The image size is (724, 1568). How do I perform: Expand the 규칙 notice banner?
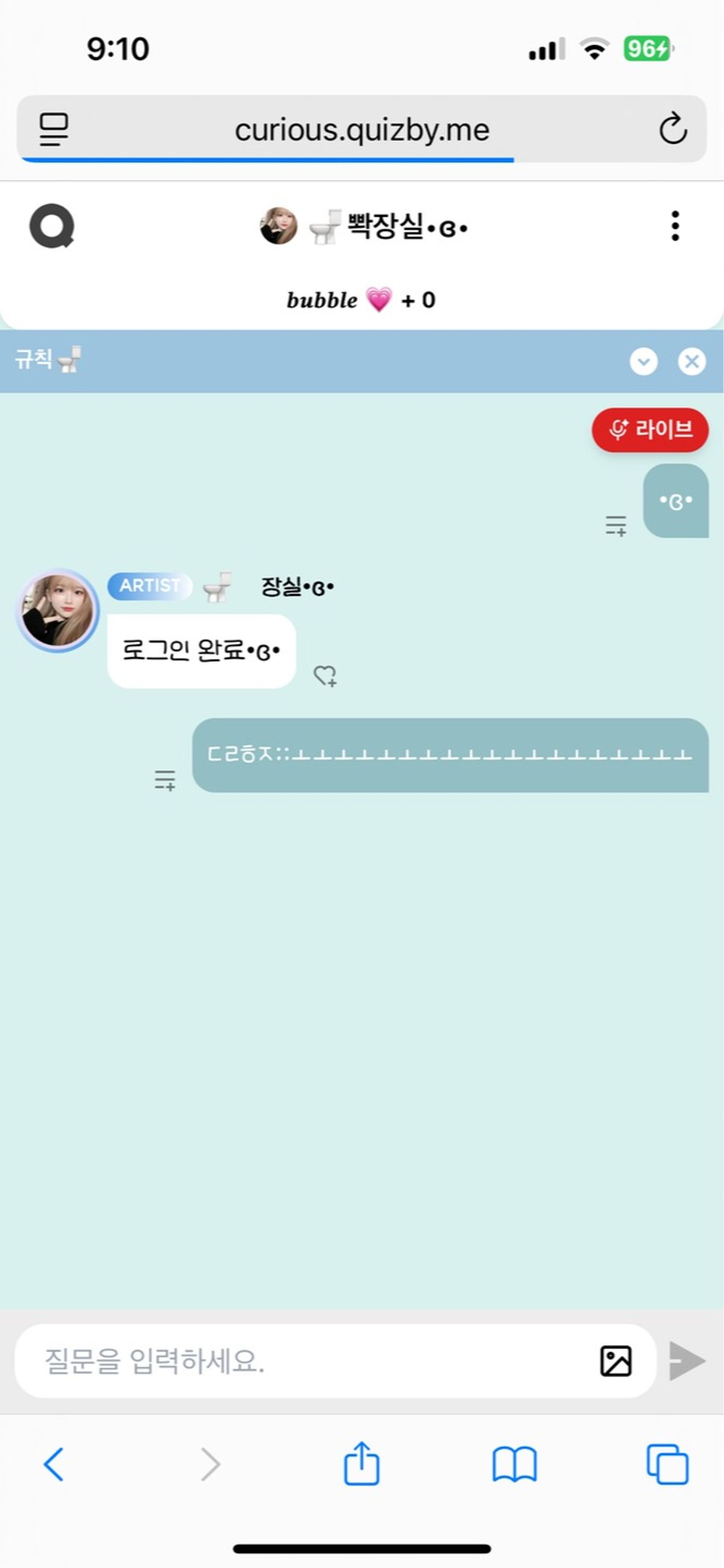point(643,362)
